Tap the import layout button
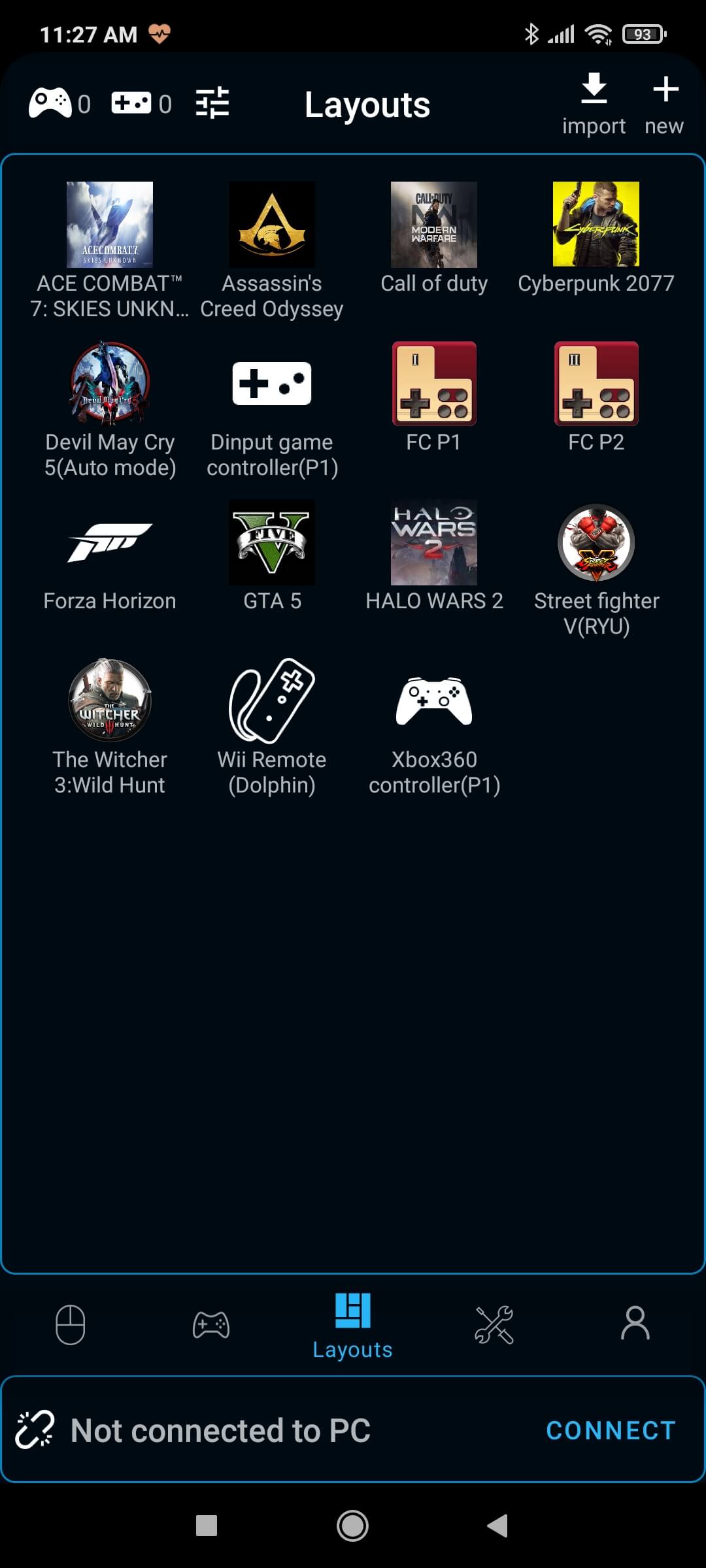Viewport: 706px width, 1568px height. [x=594, y=105]
